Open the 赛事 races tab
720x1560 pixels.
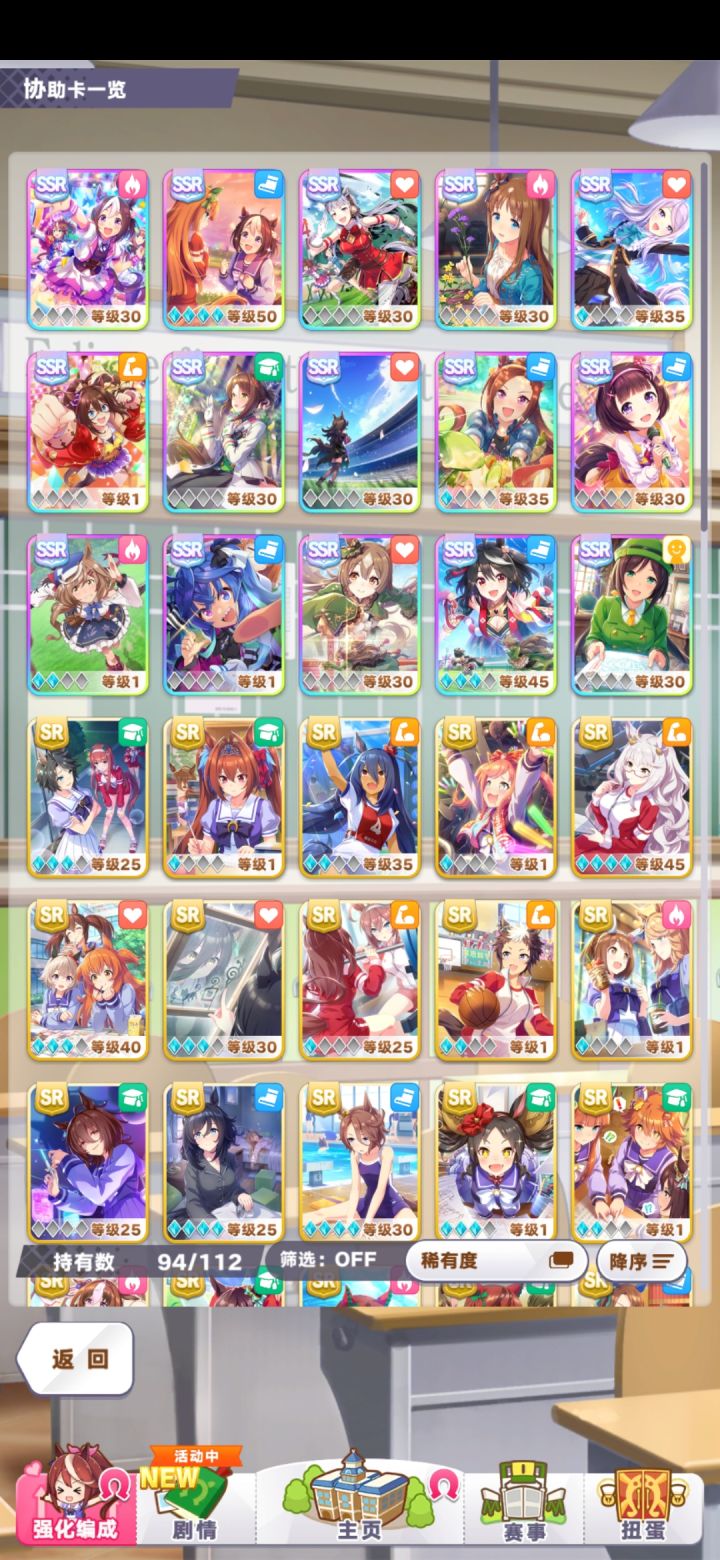point(523,1495)
